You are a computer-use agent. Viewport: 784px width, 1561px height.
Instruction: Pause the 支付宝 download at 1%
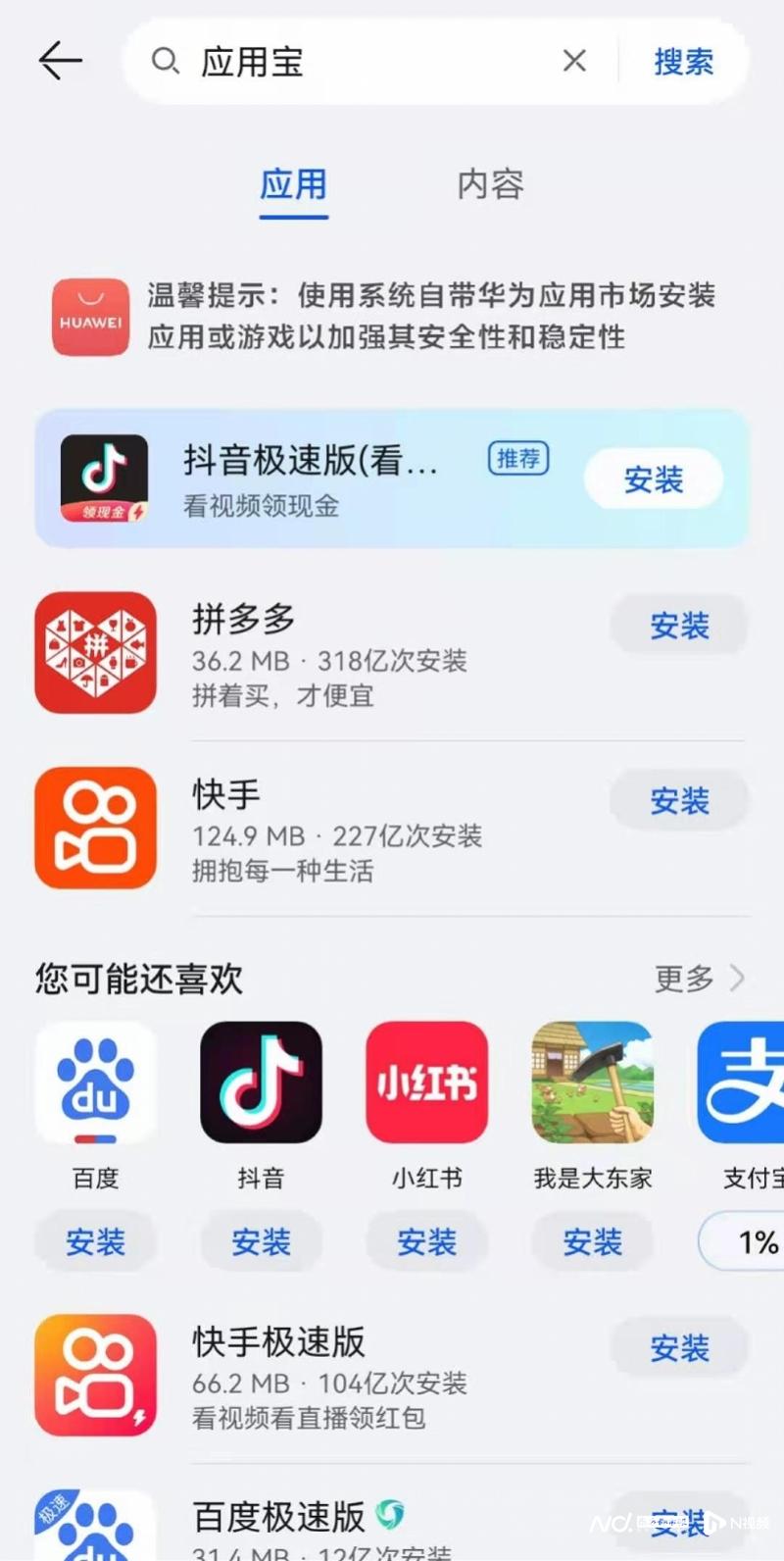pyautogui.click(x=742, y=1241)
